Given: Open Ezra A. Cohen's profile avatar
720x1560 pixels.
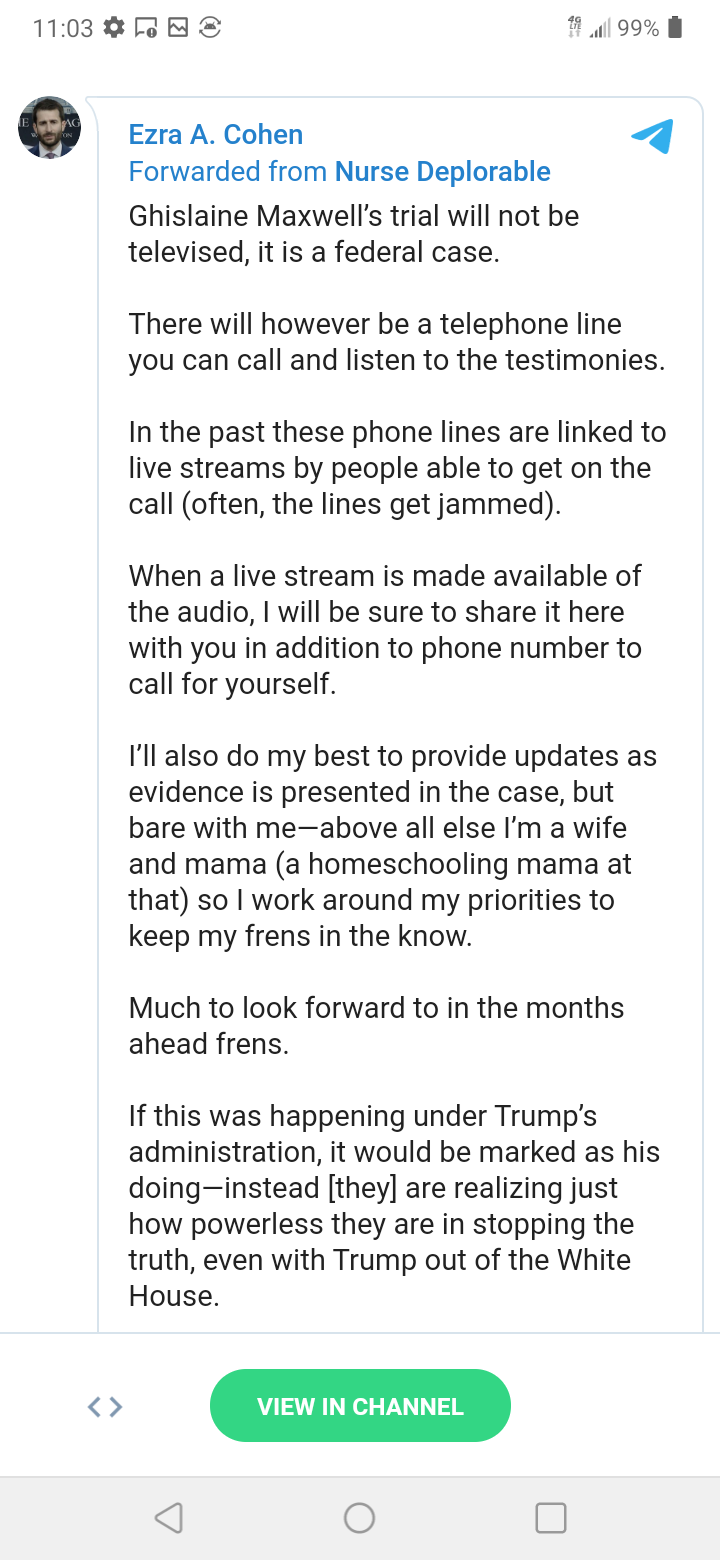Looking at the screenshot, I should 49,127.
